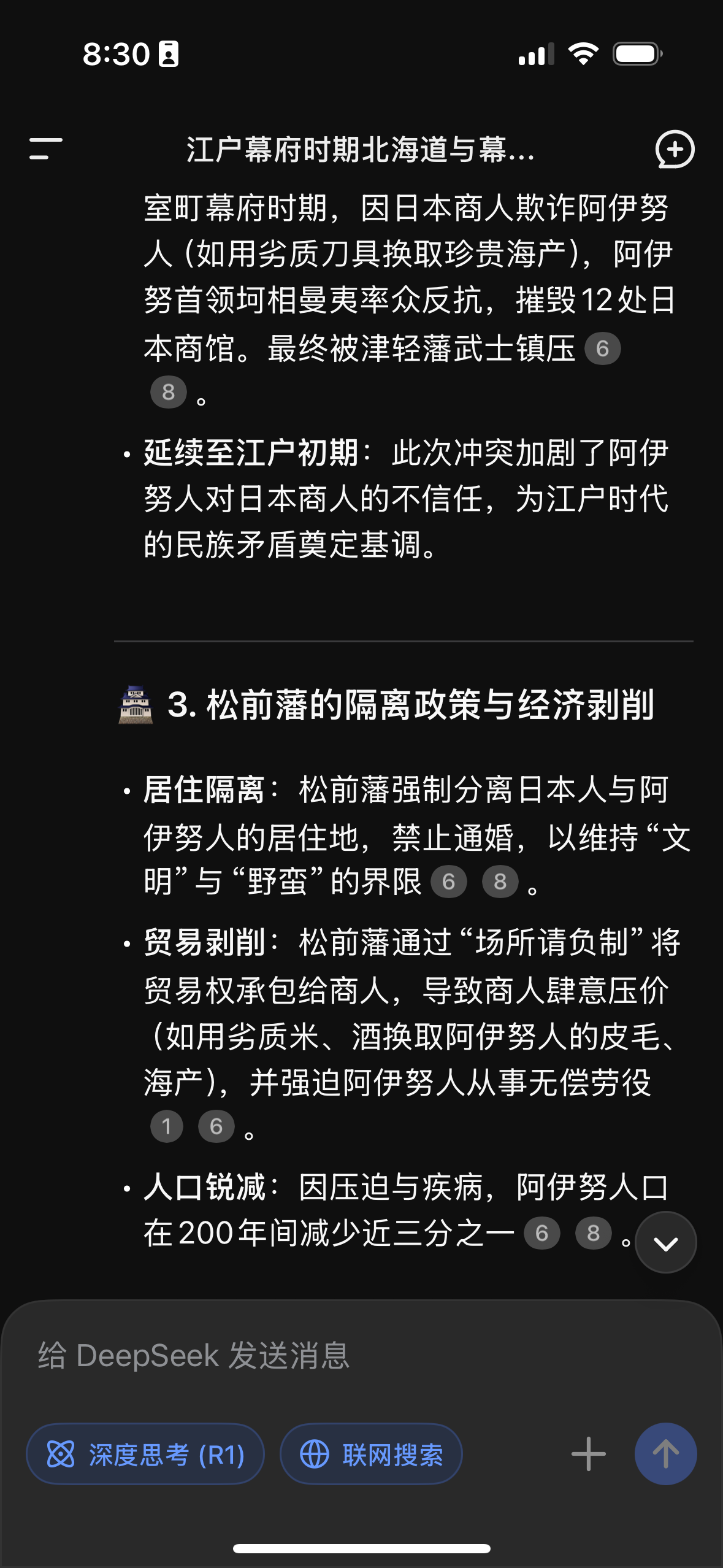
Task: Start a new chat
Action: tap(675, 149)
